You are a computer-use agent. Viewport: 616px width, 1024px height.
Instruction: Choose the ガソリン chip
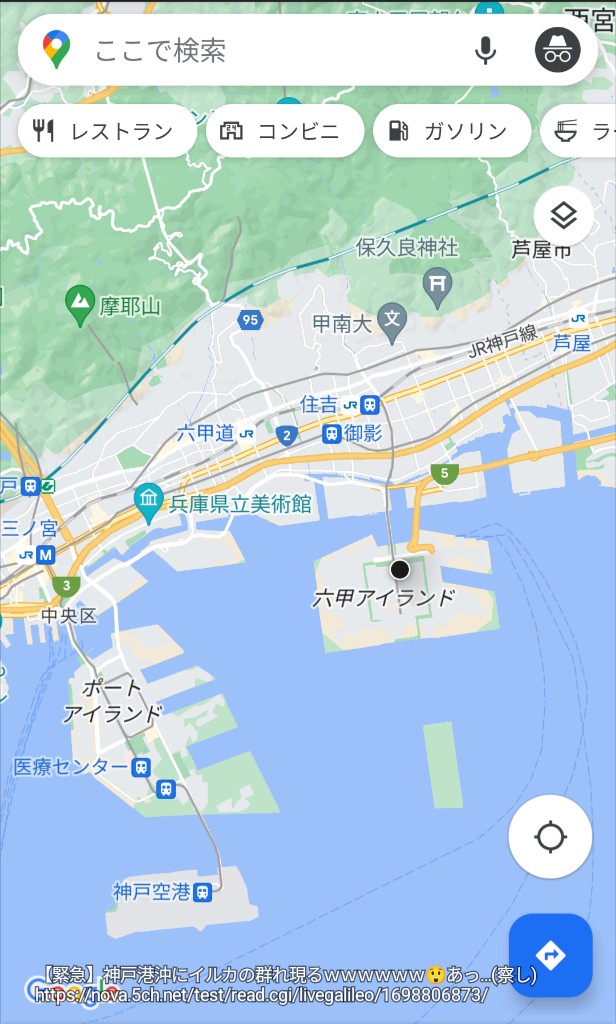point(452,131)
